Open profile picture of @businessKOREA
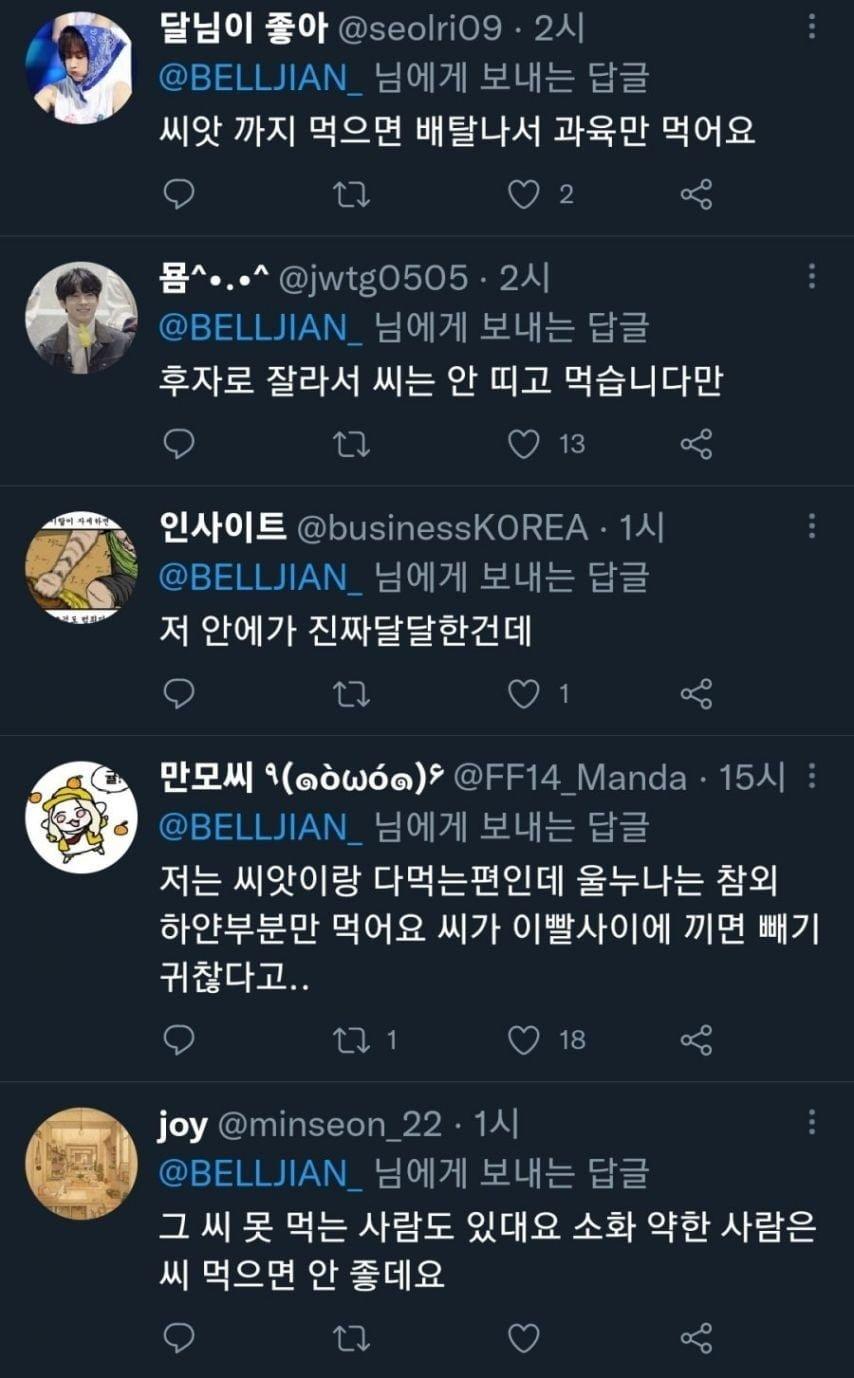This screenshot has height=1378, width=854. pos(80,567)
